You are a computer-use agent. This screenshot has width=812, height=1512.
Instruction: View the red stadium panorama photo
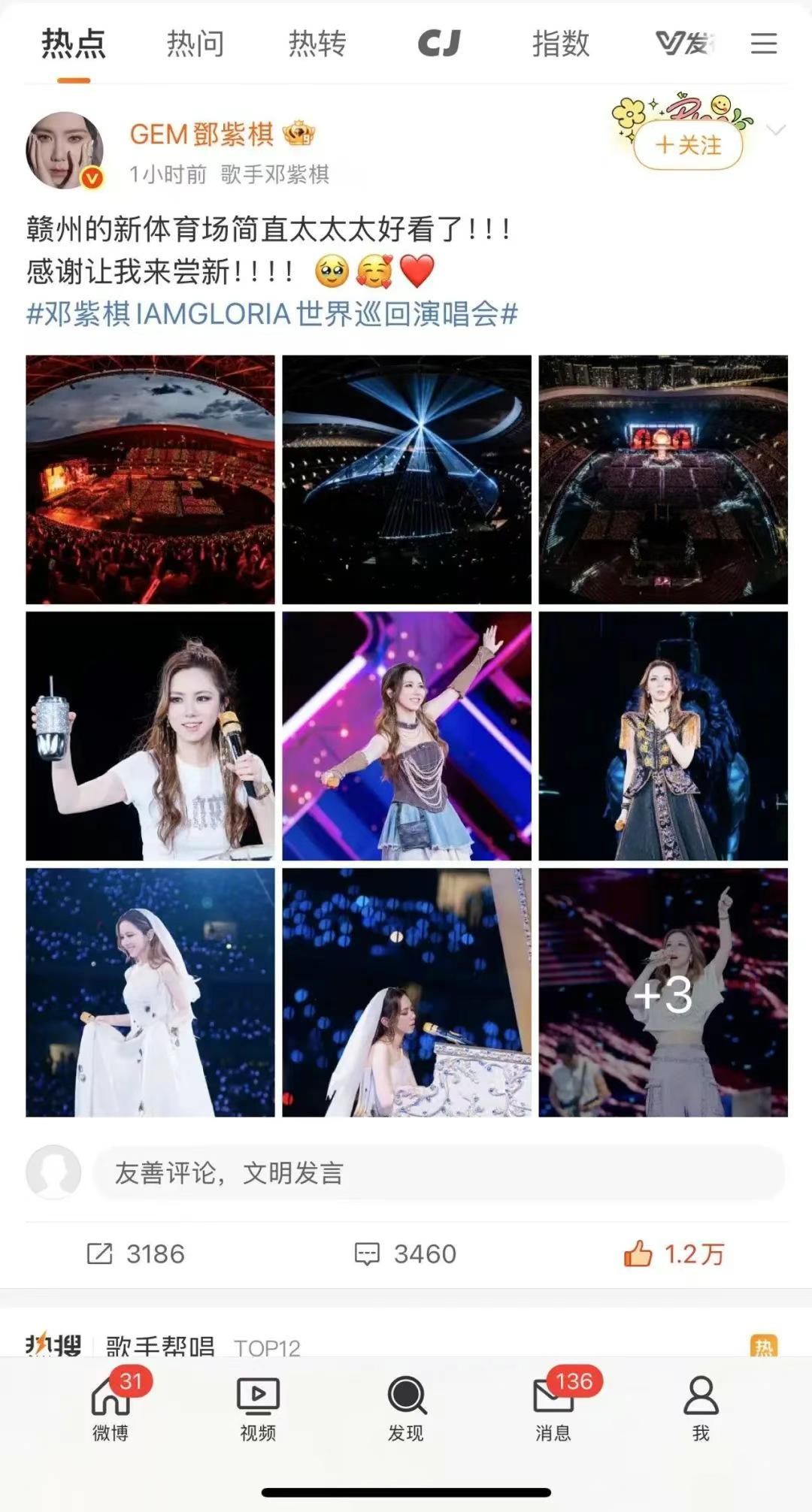point(150,479)
